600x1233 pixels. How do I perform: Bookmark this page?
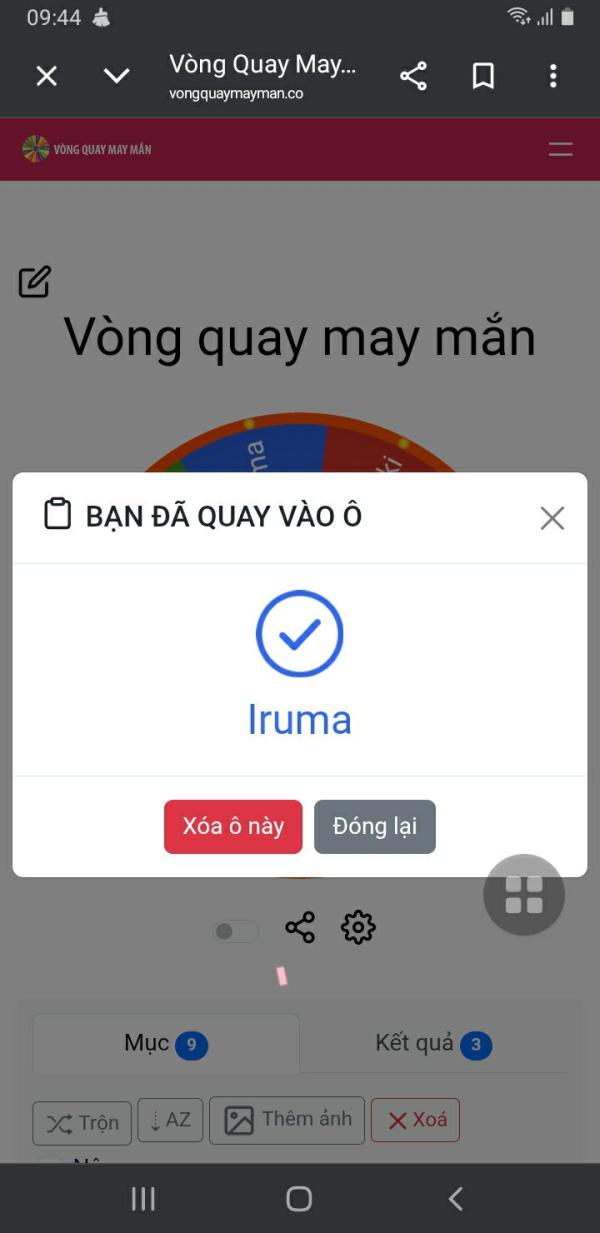pos(483,76)
